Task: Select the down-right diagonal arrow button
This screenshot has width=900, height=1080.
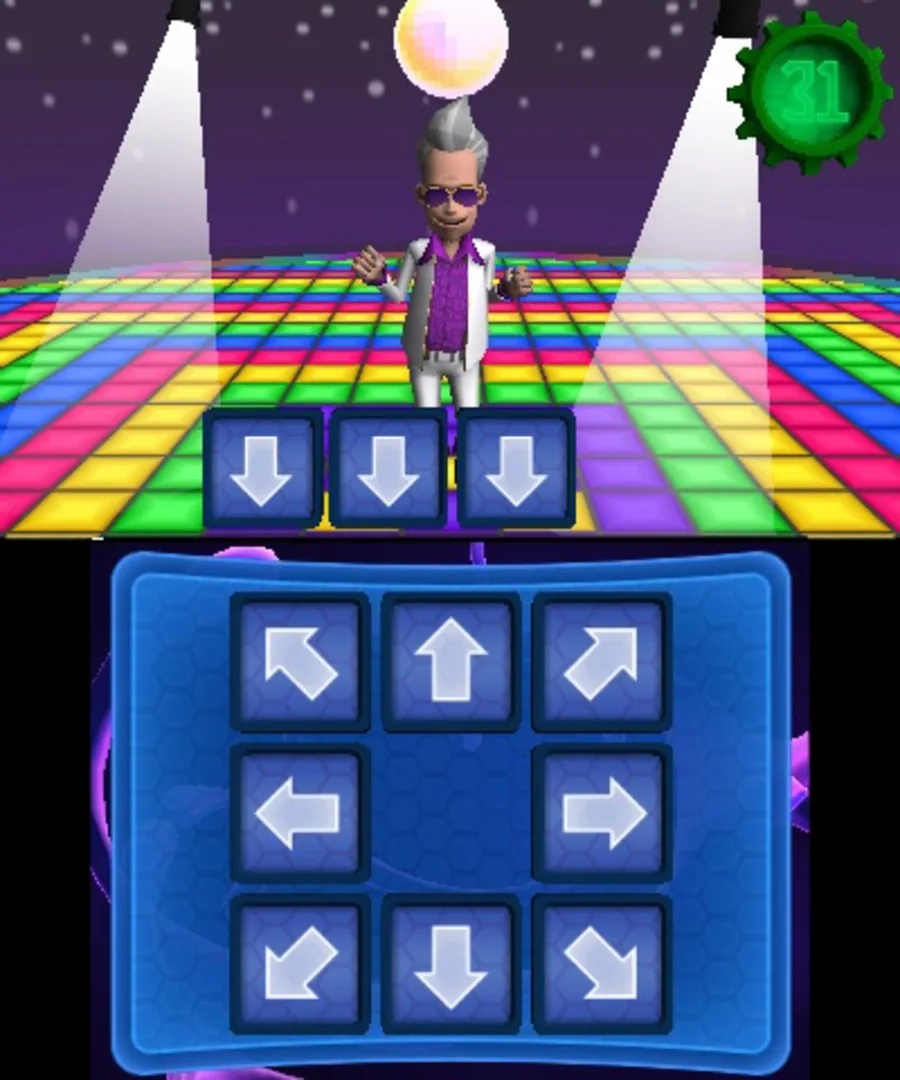Action: pyautogui.click(x=601, y=964)
